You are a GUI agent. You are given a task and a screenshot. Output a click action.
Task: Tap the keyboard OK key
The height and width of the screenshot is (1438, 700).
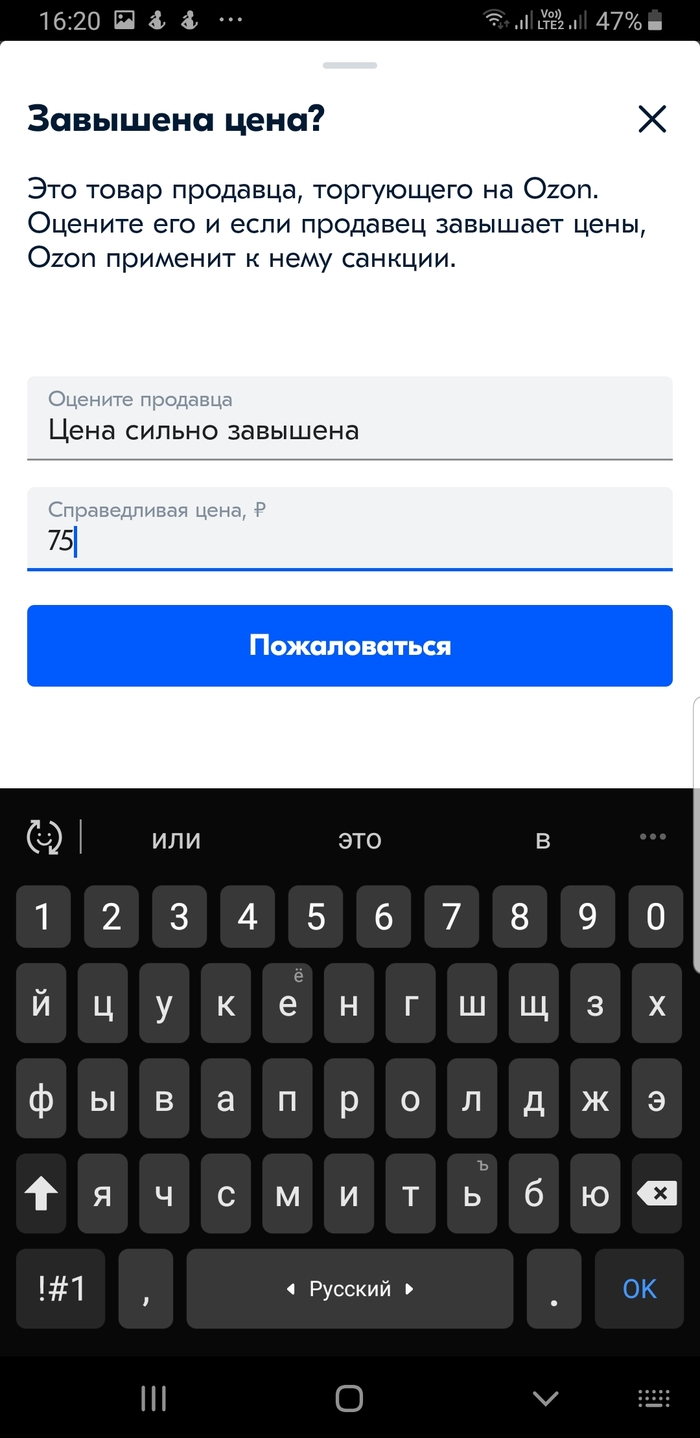click(x=640, y=1289)
